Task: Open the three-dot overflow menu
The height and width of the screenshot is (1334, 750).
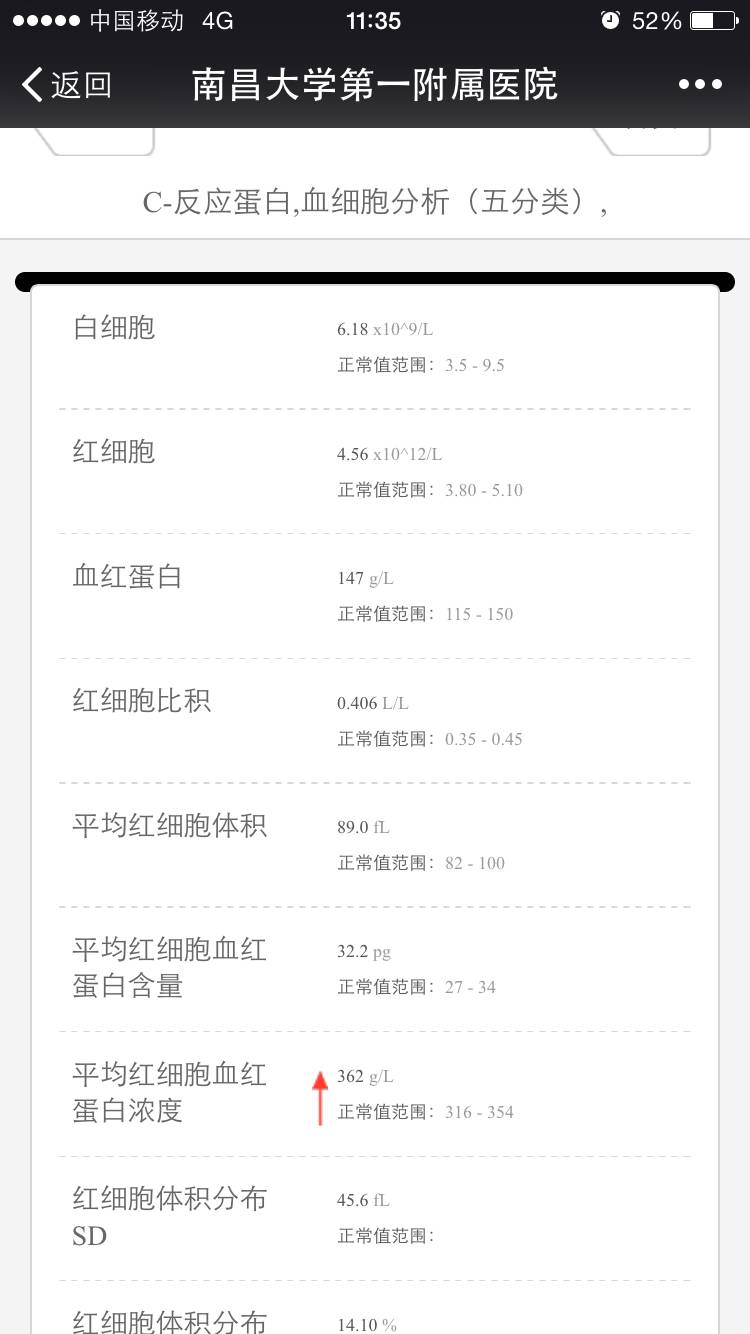Action: [699, 85]
